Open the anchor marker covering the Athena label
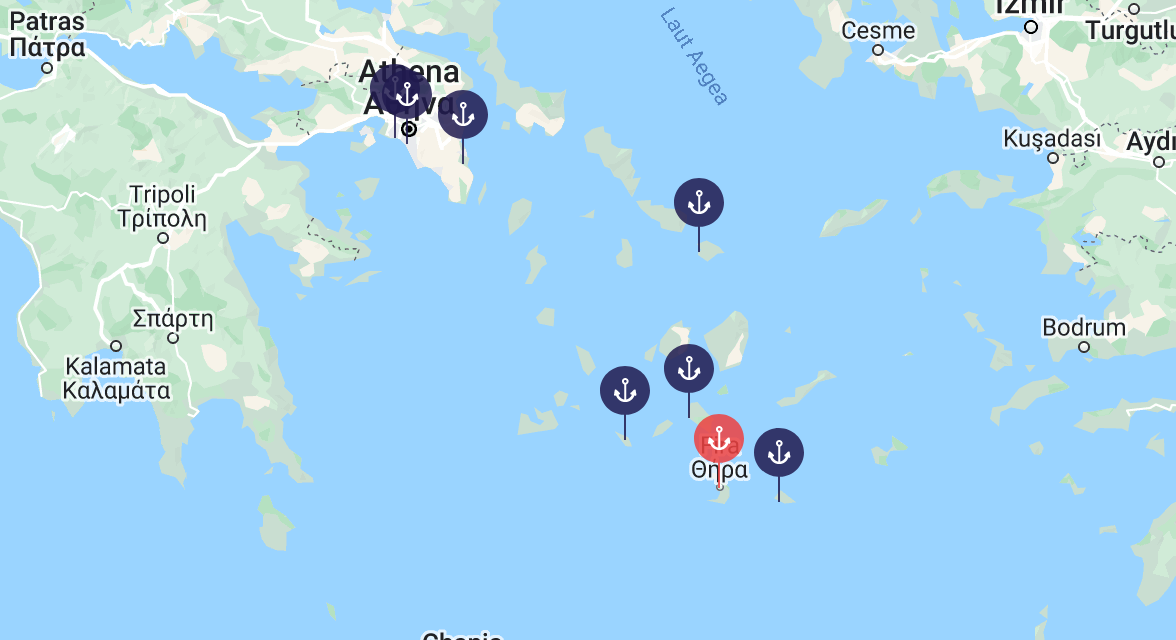 tap(405, 95)
